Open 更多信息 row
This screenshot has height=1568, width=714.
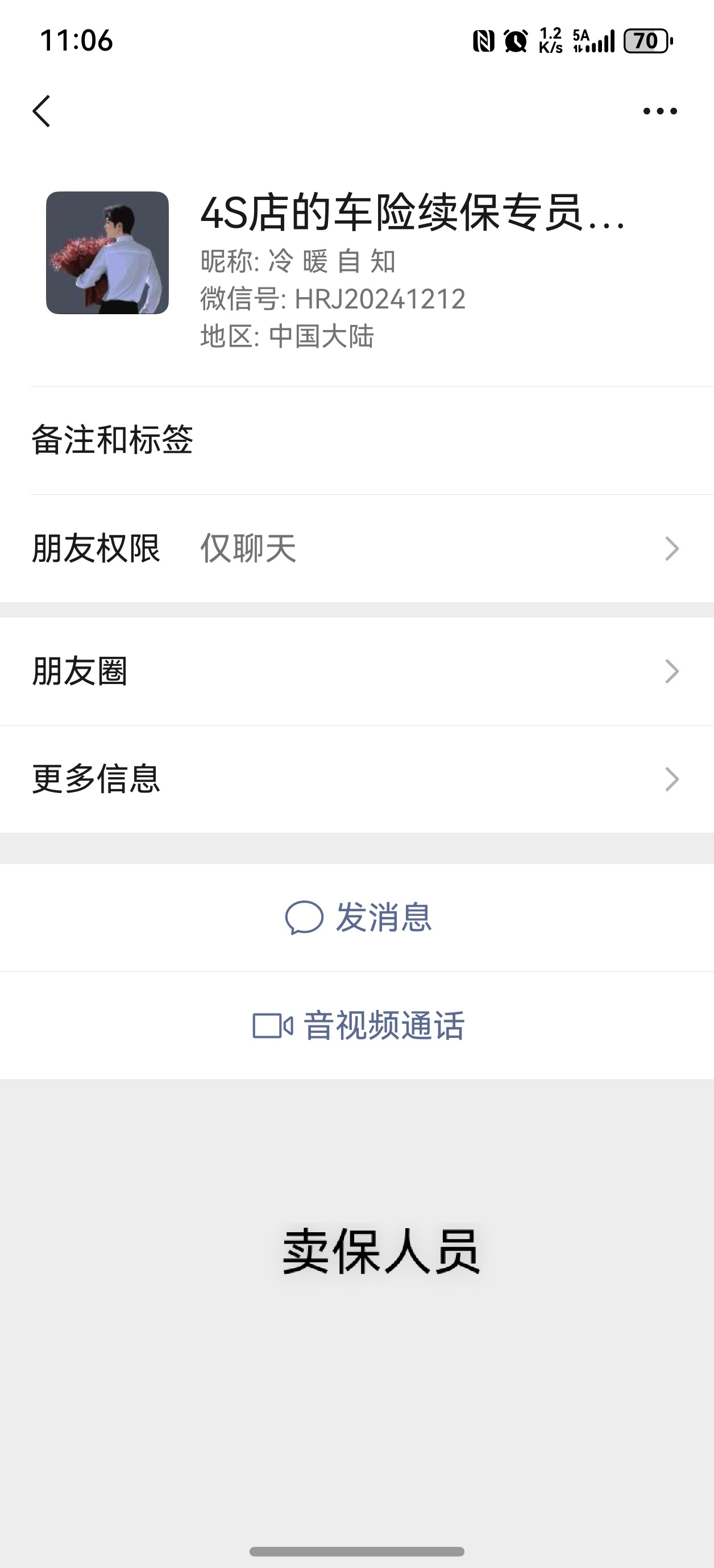click(357, 779)
